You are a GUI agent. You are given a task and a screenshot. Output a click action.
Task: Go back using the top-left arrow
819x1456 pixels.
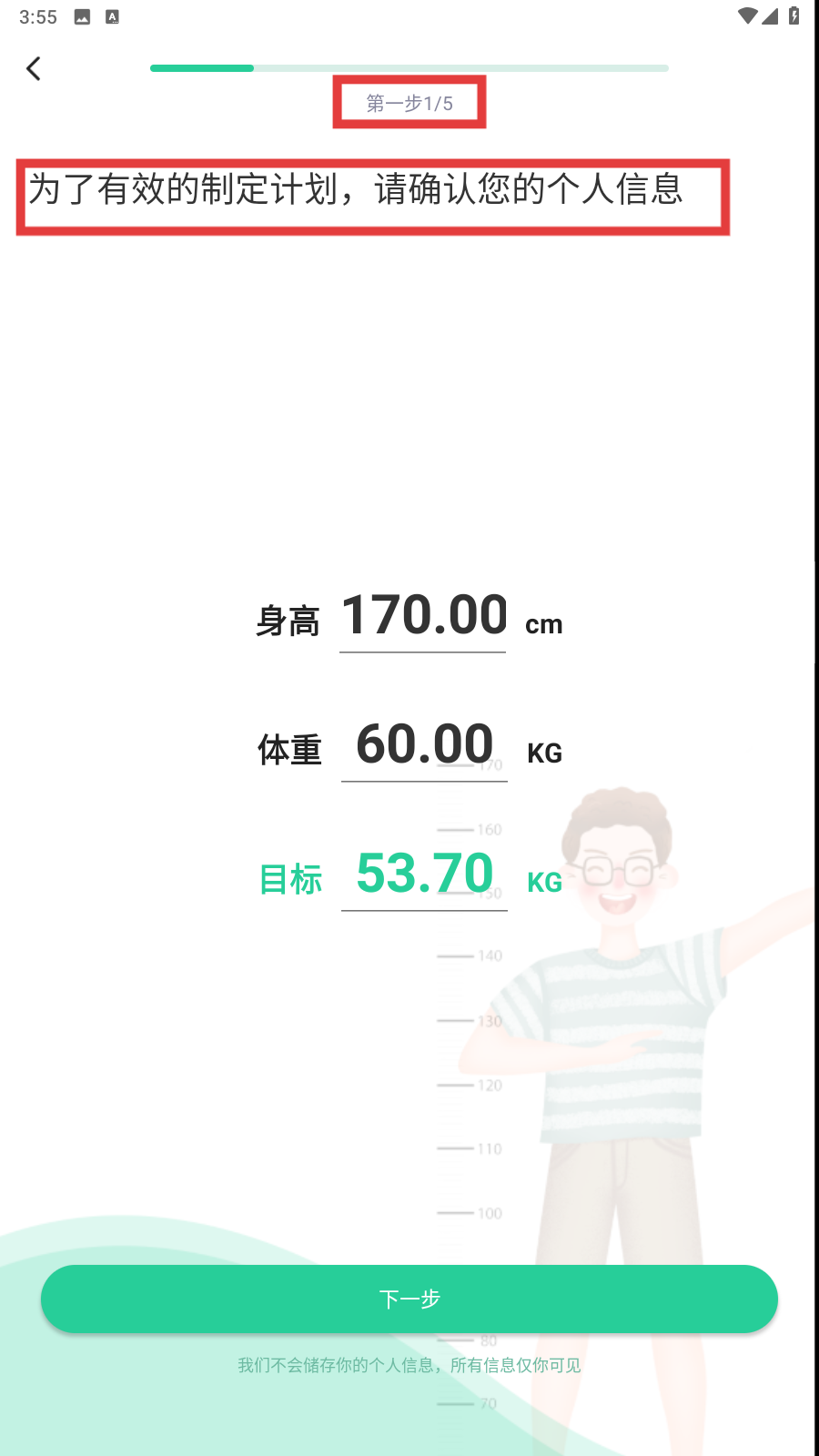35,69
